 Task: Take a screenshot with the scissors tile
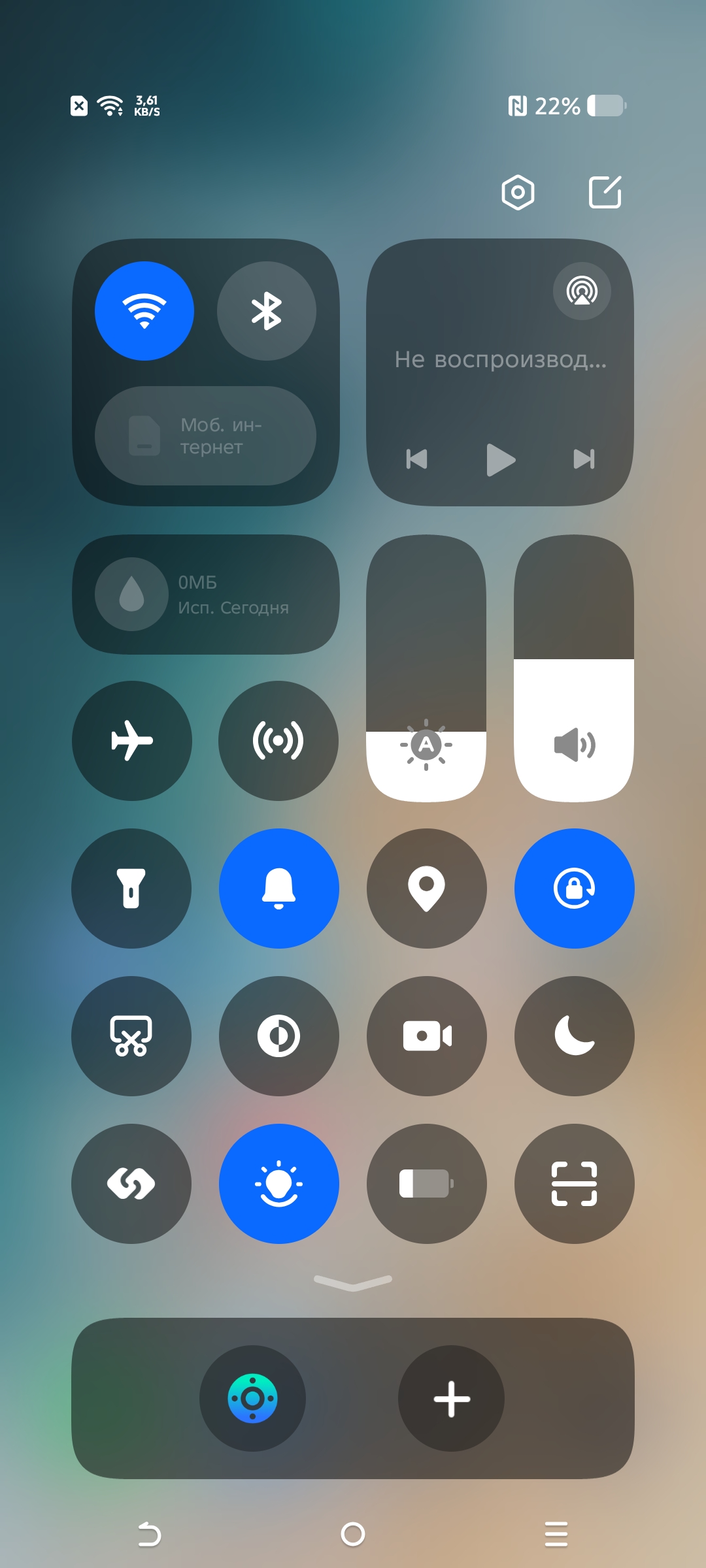pos(131,1036)
